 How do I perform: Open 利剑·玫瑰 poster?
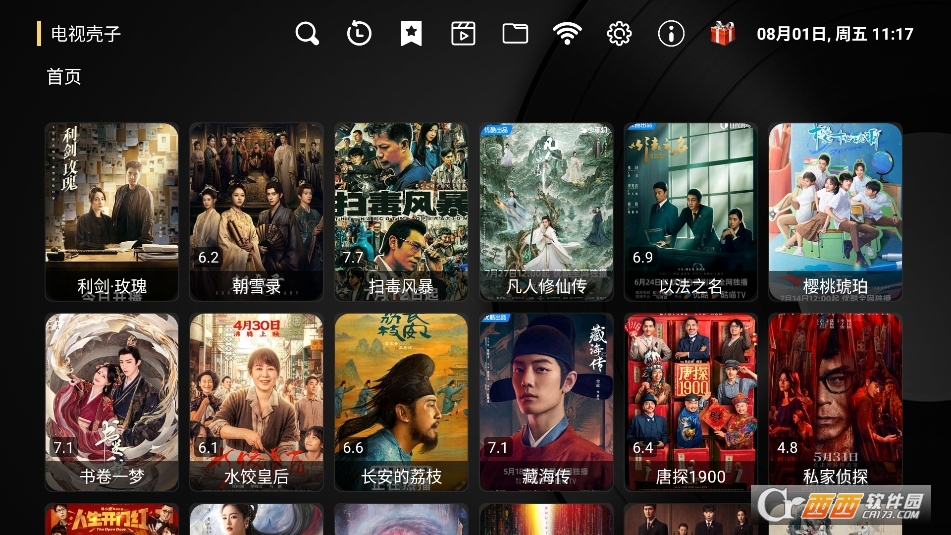pos(112,211)
